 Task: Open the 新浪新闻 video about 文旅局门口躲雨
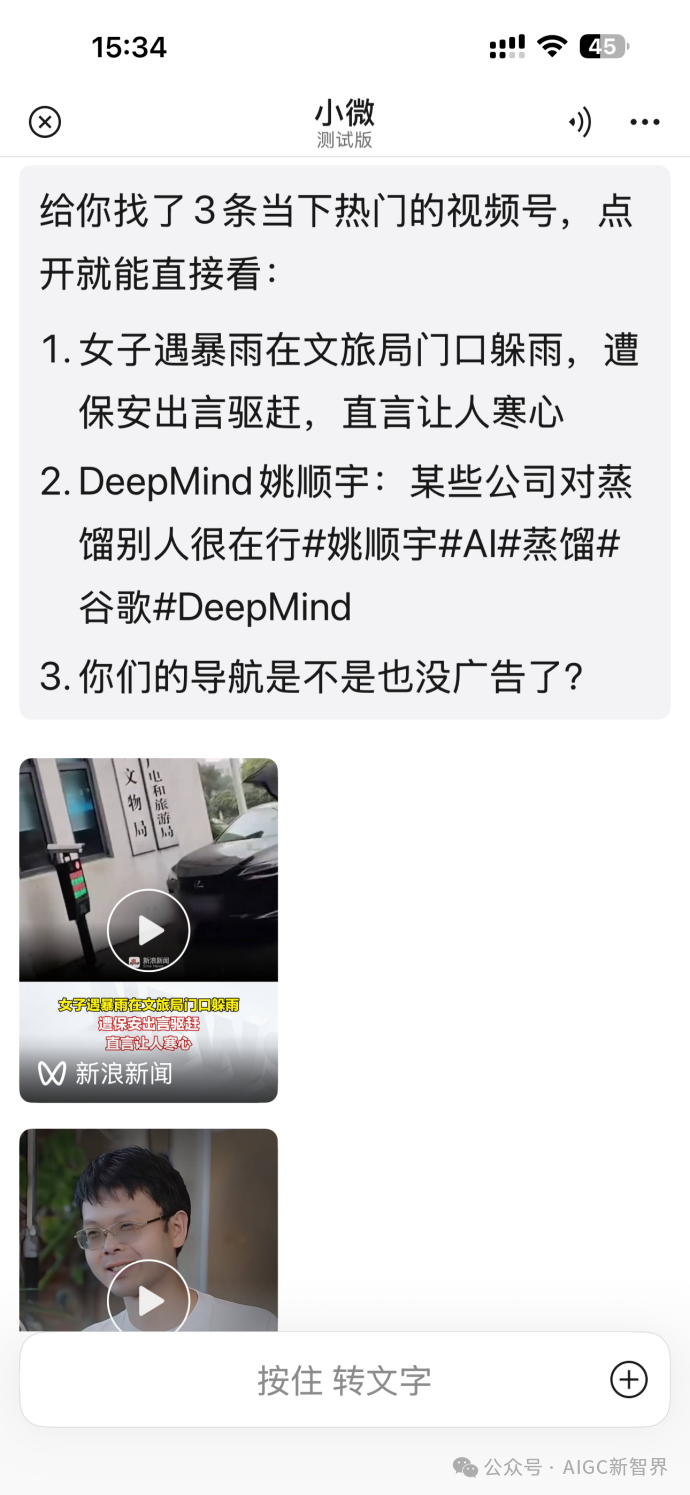tap(149, 930)
